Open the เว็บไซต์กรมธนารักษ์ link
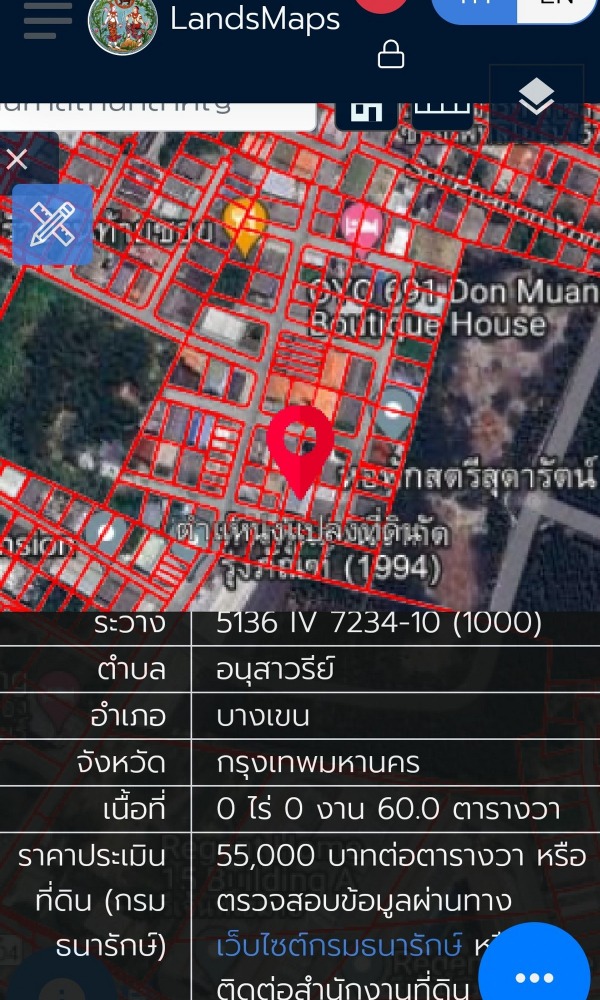 (x=339, y=947)
